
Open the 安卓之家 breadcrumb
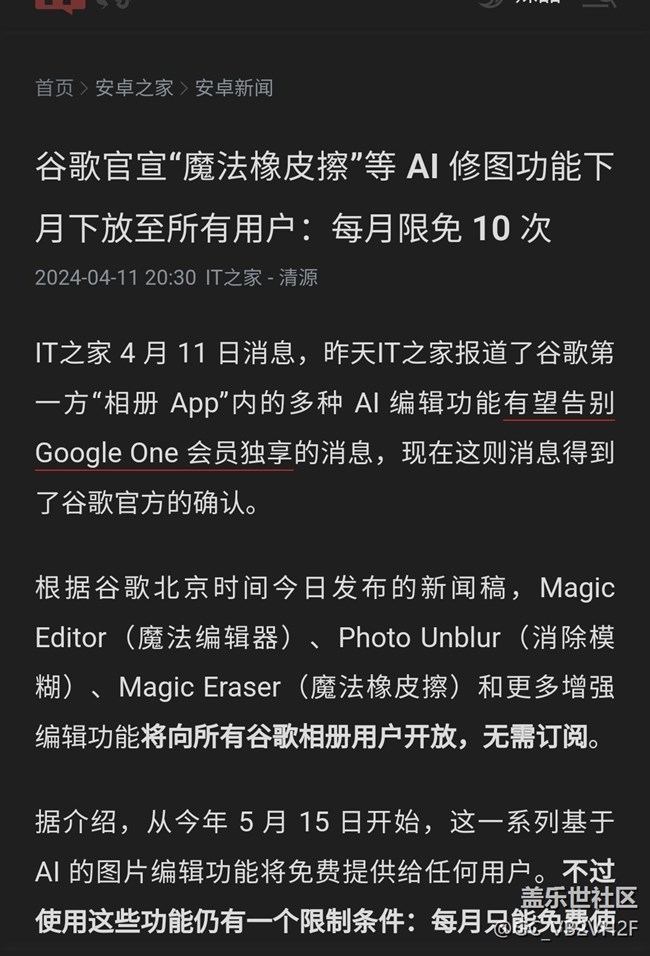[134, 88]
